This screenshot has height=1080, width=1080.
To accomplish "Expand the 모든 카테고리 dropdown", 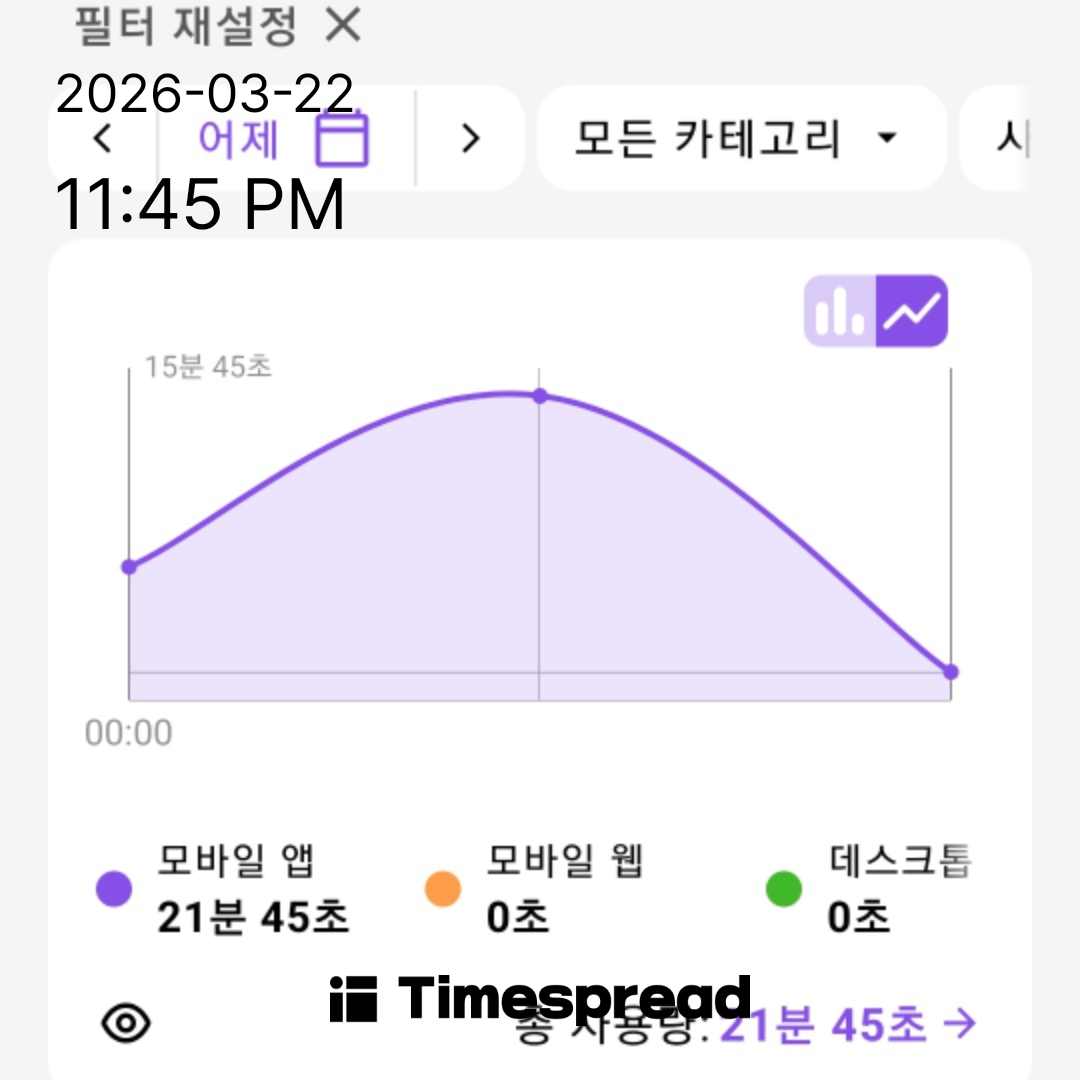I will click(x=738, y=139).
